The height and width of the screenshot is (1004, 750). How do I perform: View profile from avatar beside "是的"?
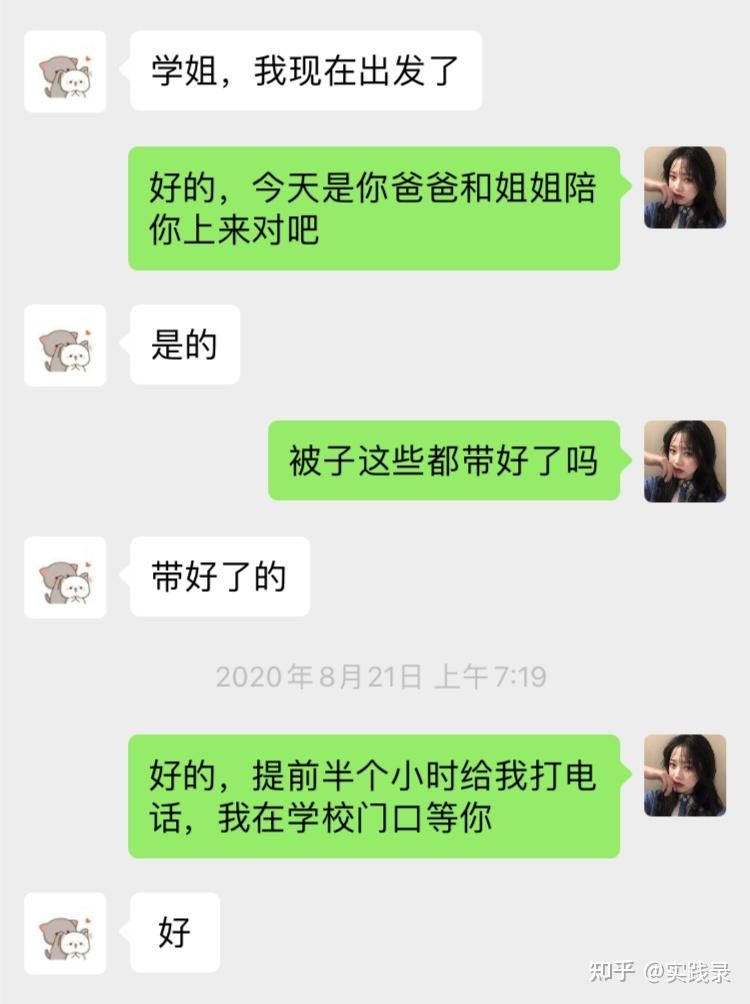click(65, 345)
